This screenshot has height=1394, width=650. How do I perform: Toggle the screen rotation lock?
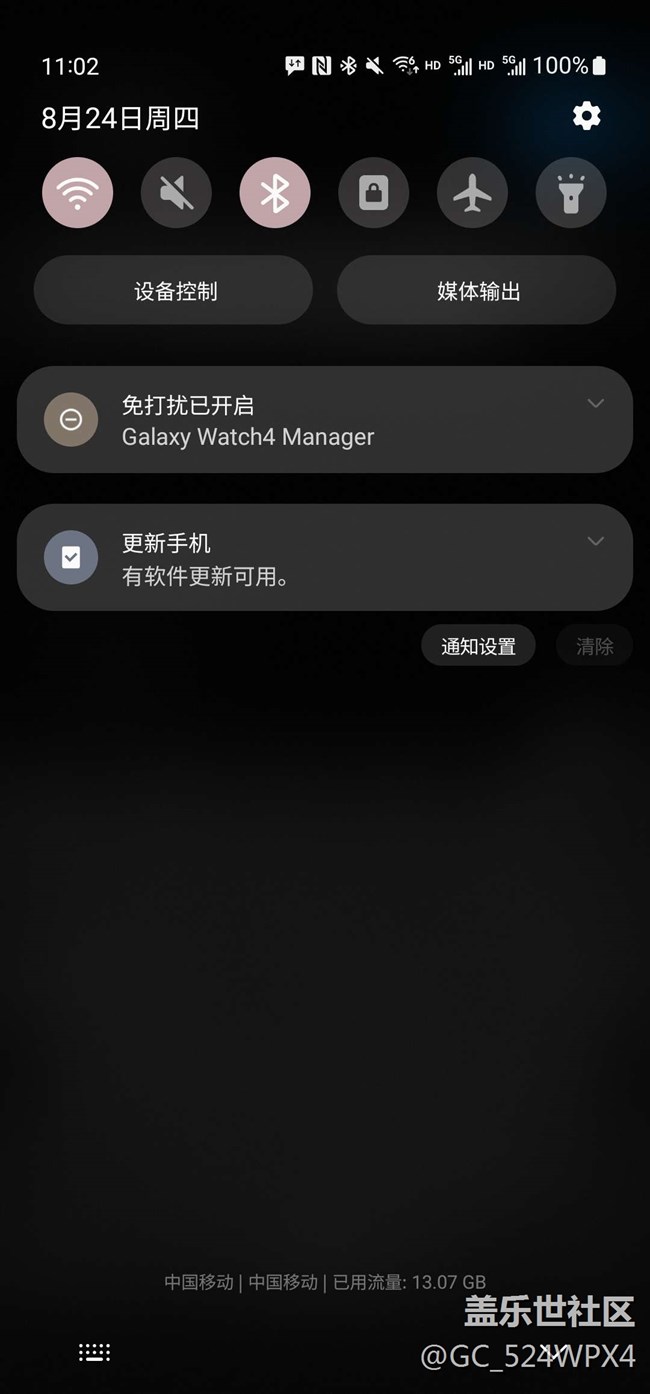[373, 193]
